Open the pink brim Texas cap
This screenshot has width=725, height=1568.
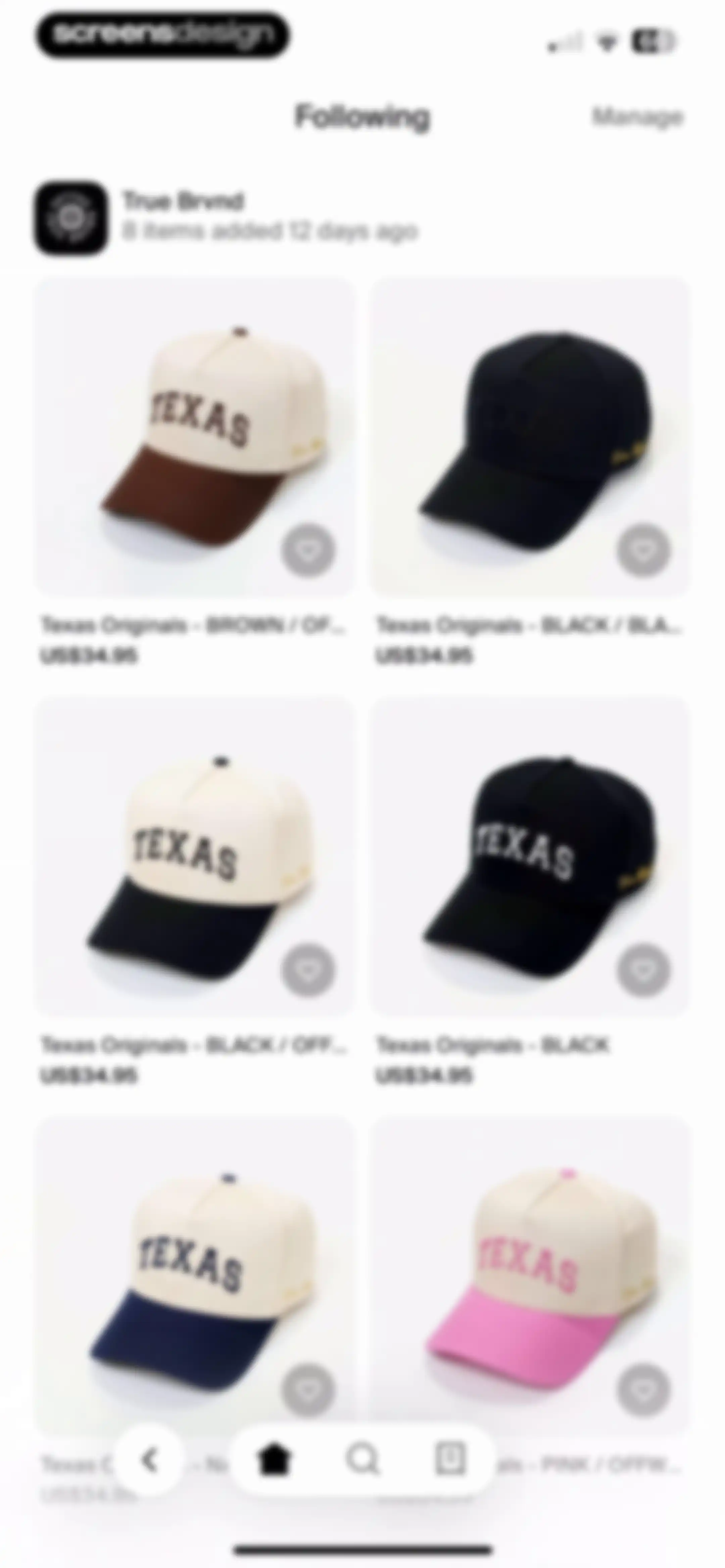tap(530, 1272)
